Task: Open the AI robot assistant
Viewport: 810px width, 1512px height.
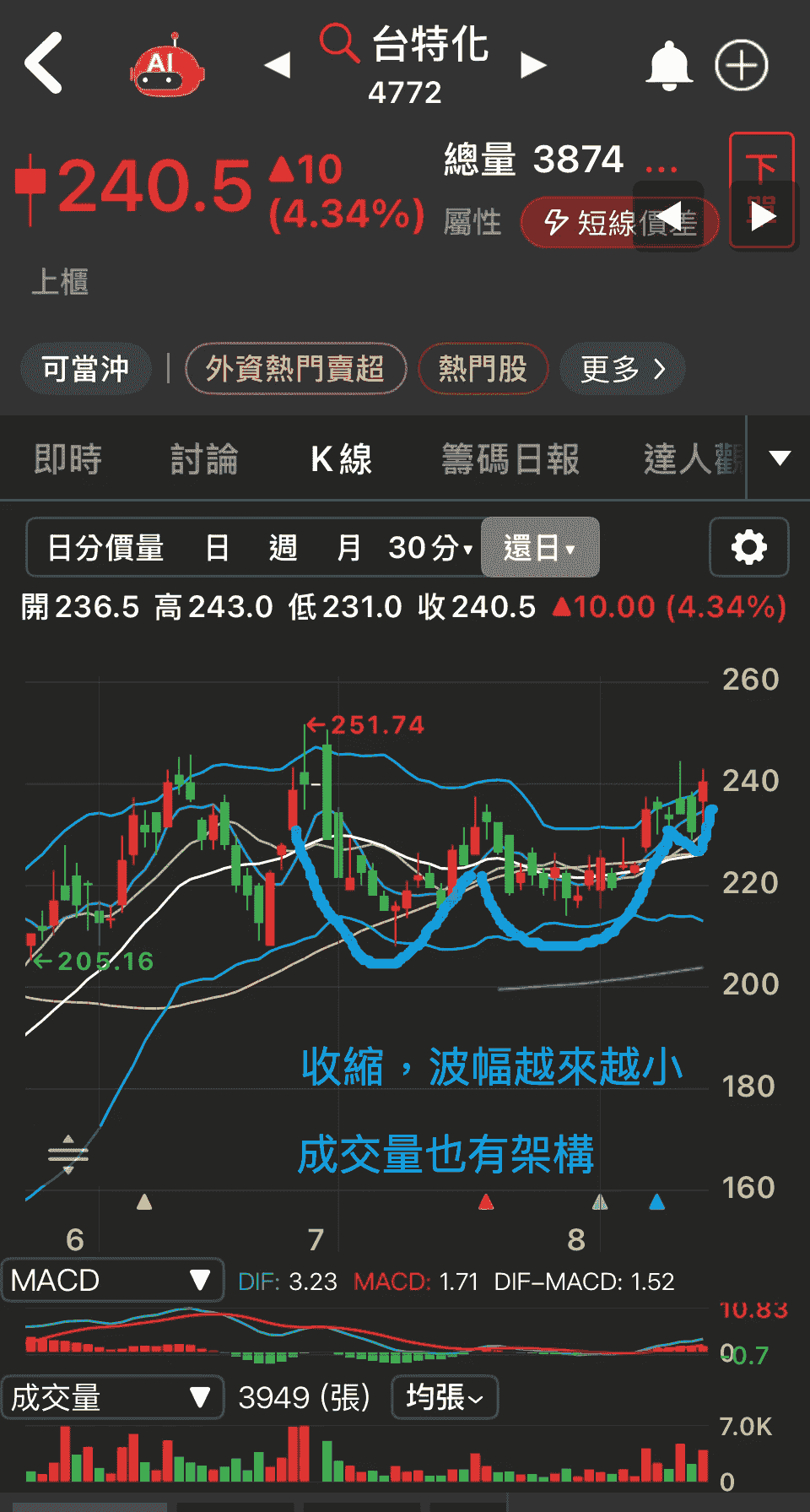Action: click(x=168, y=66)
